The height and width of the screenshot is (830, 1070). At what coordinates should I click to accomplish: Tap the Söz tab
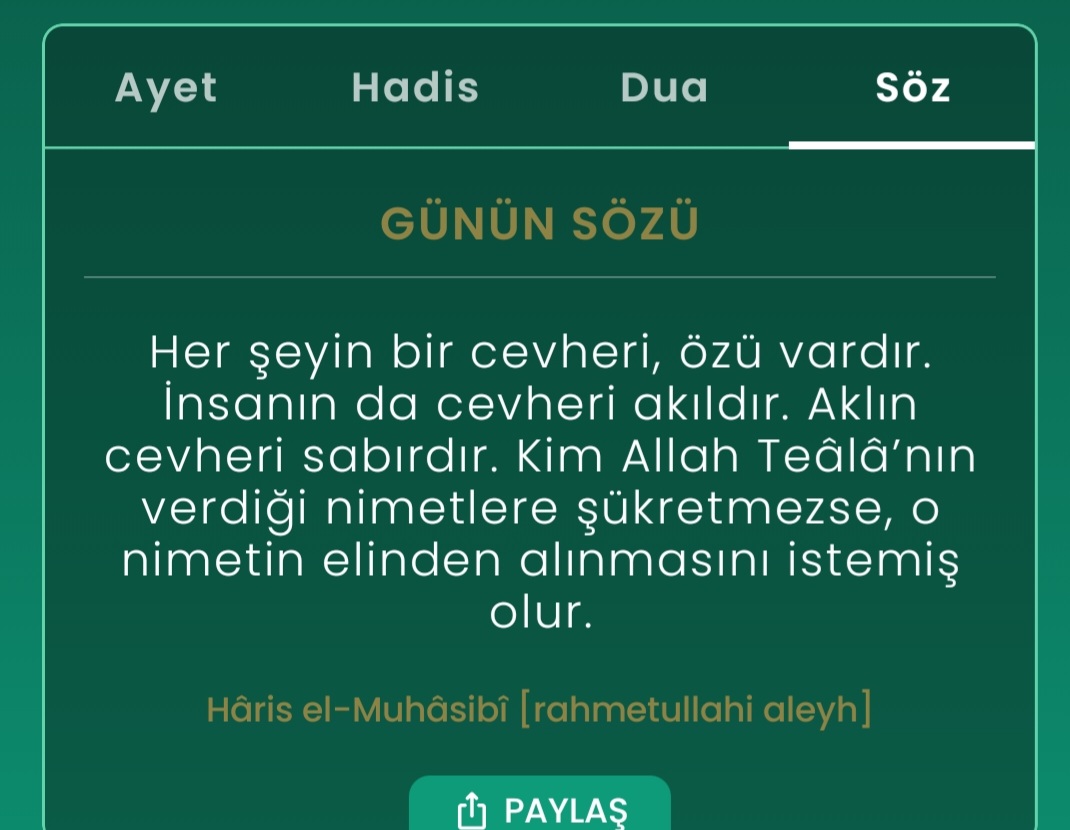point(912,88)
